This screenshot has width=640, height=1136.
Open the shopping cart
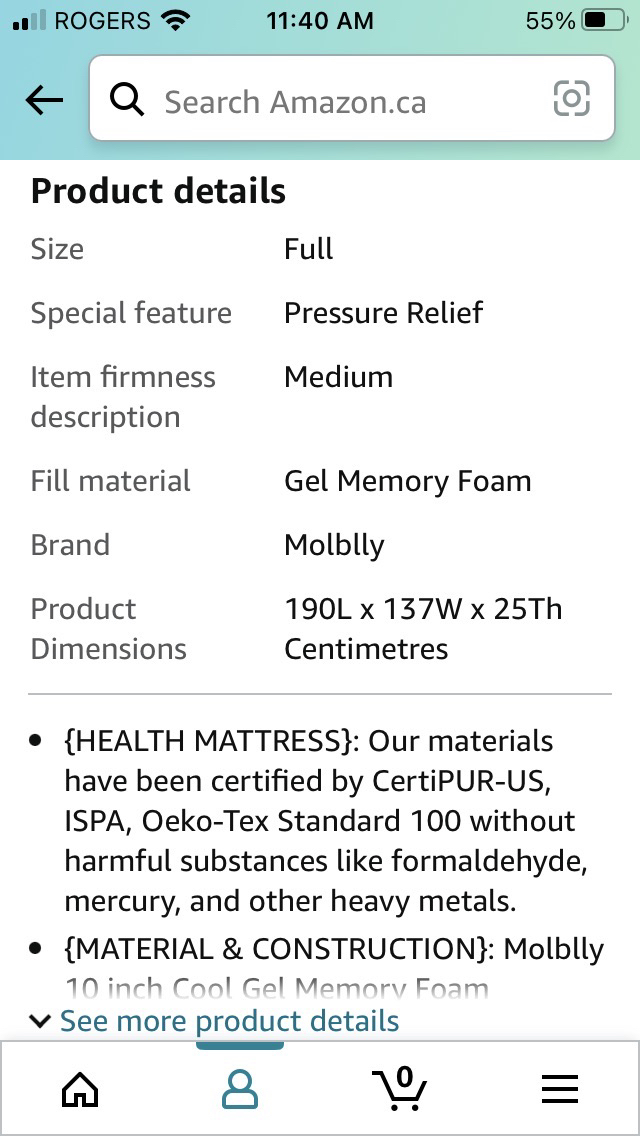[x=399, y=1087]
